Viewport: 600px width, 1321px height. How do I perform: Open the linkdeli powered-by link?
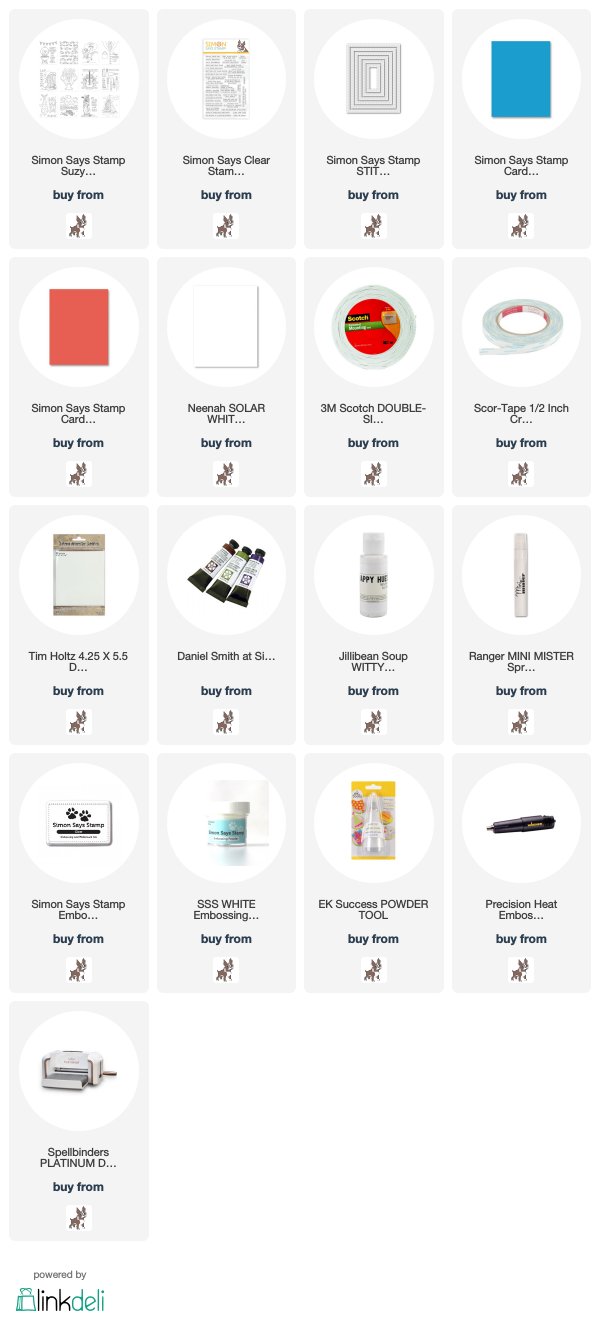(x=60, y=1298)
